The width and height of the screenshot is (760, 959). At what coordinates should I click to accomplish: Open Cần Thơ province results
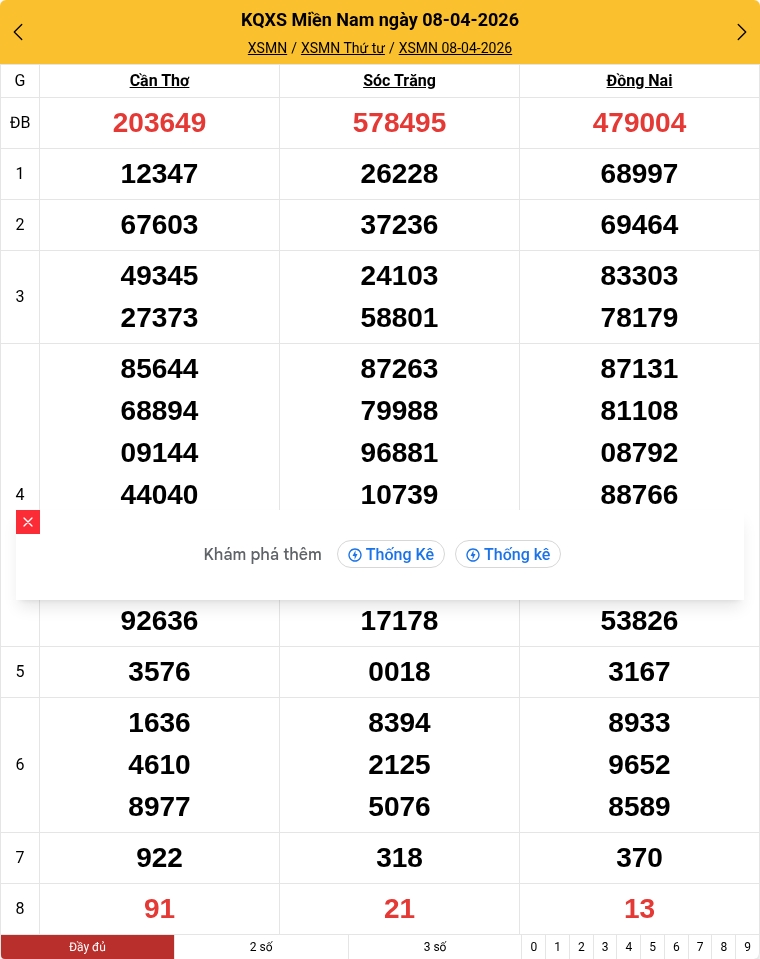coord(159,81)
